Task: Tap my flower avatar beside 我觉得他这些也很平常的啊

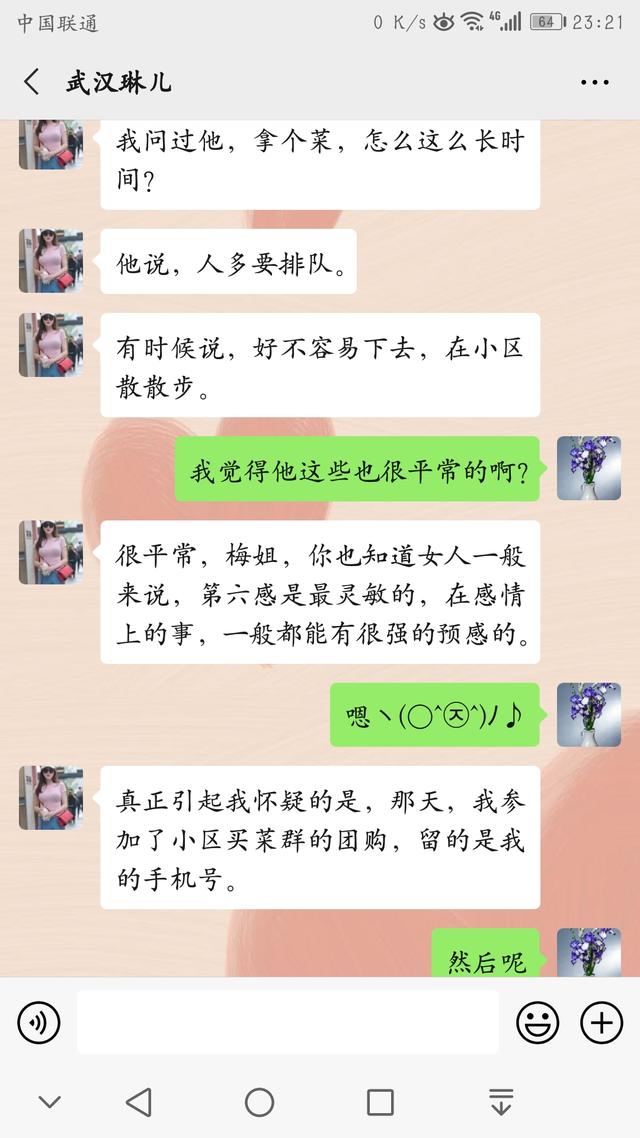Action: pos(588,468)
